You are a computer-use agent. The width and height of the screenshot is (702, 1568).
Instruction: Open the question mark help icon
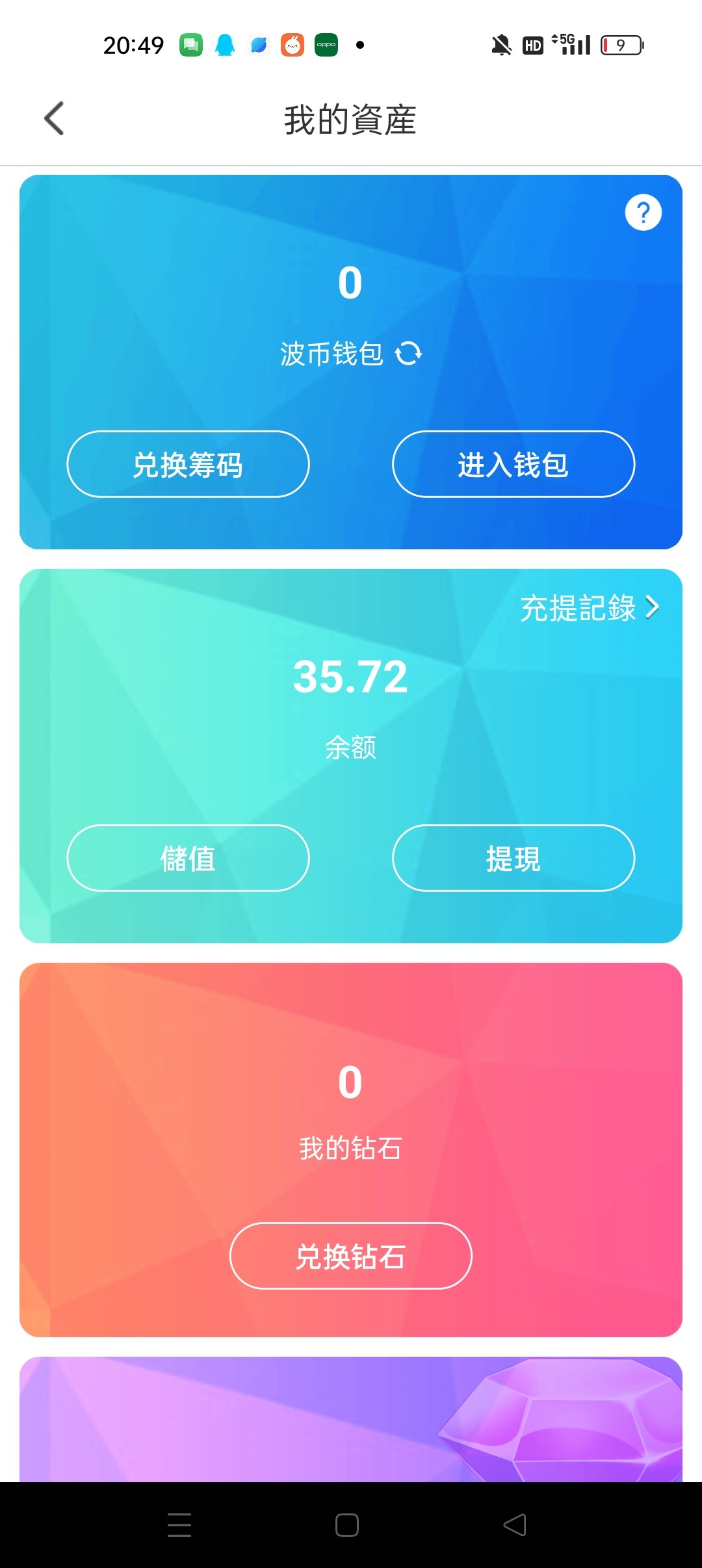coord(643,213)
